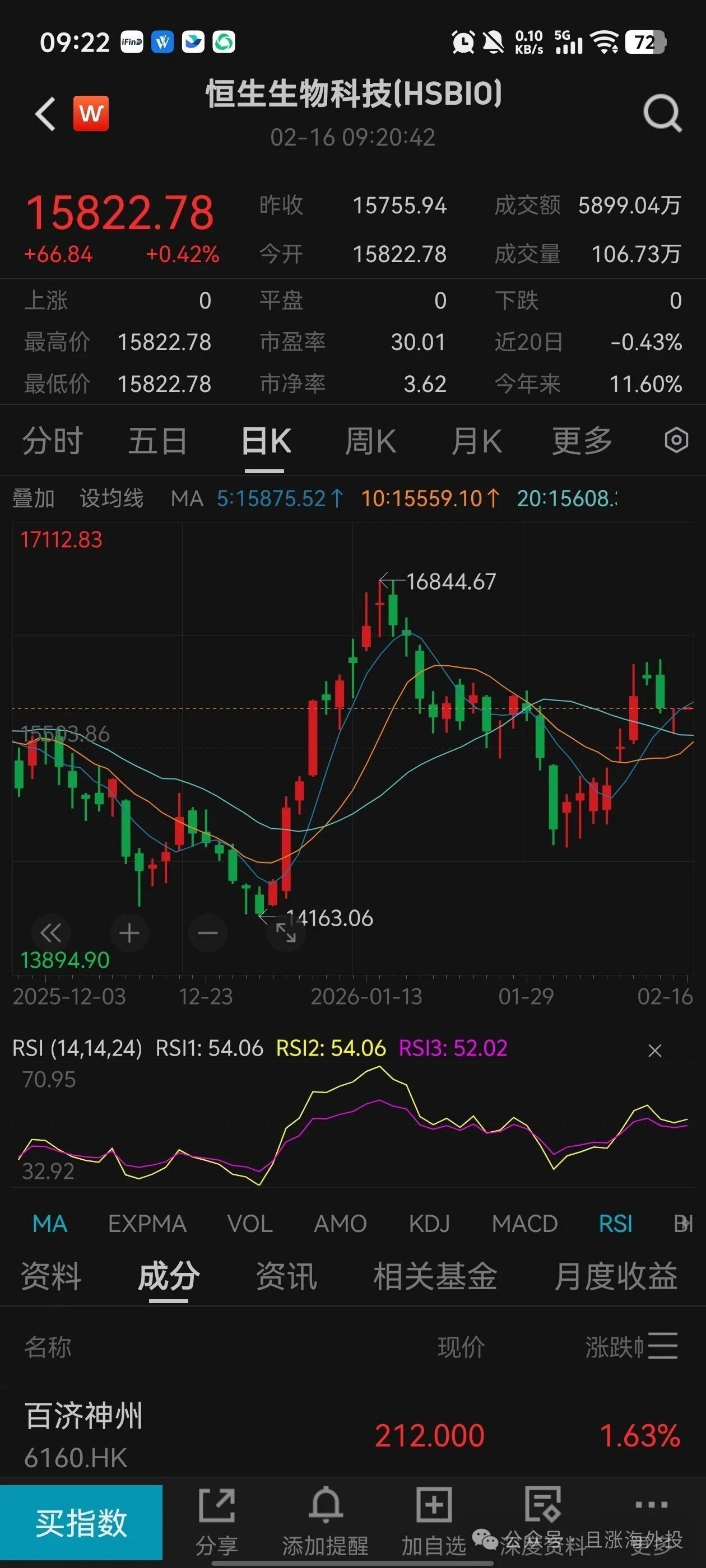
Task: Open 百济神州 6160.HK constituent stock
Action: click(x=84, y=1435)
